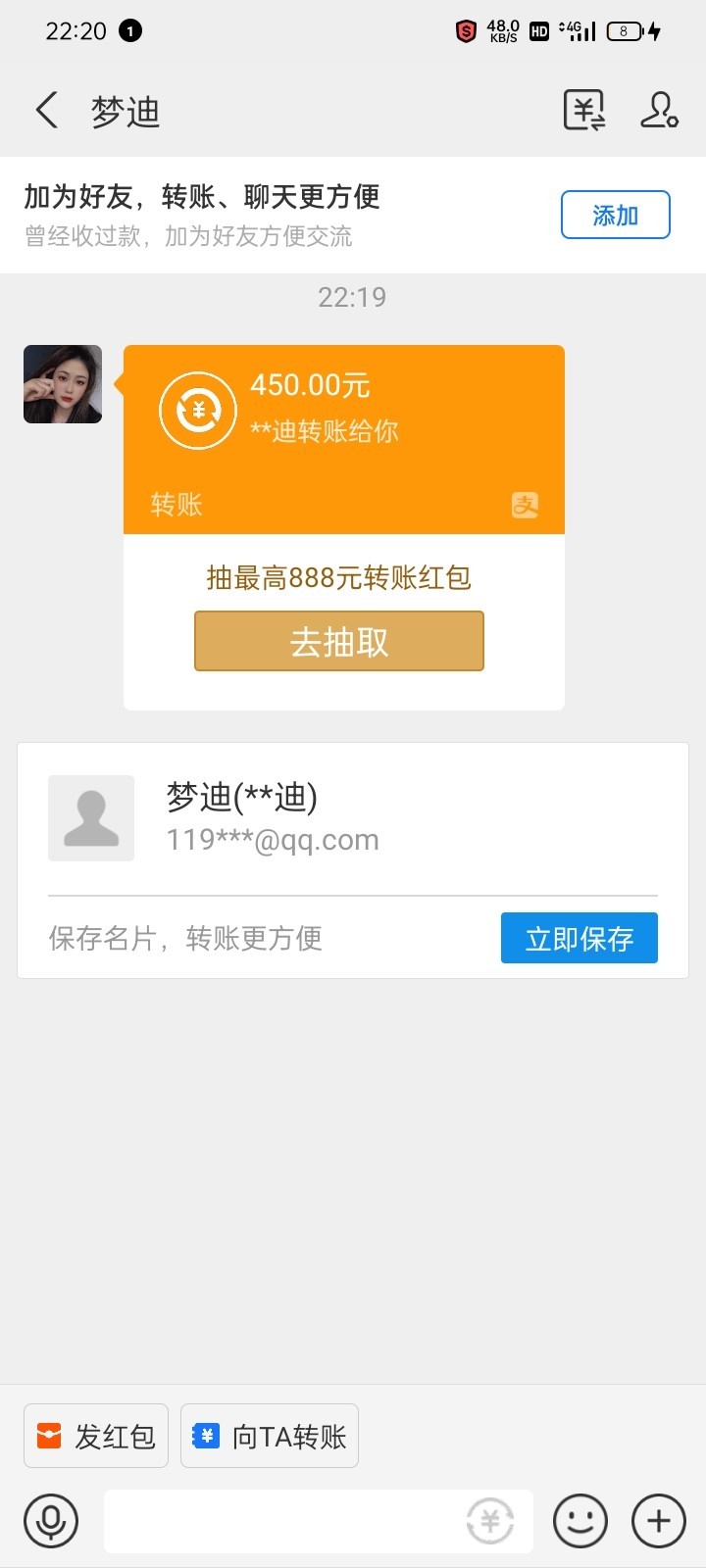706x1568 pixels.
Task: Tap 添加 to add as friend
Action: click(615, 215)
